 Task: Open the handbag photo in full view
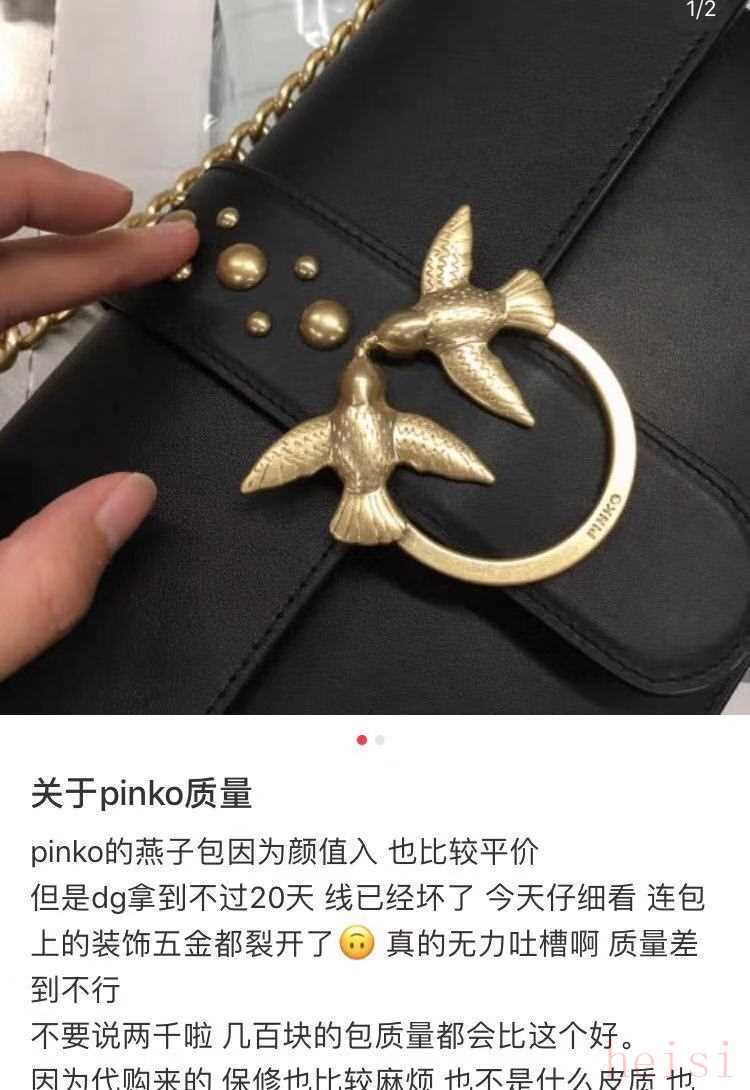(375, 360)
